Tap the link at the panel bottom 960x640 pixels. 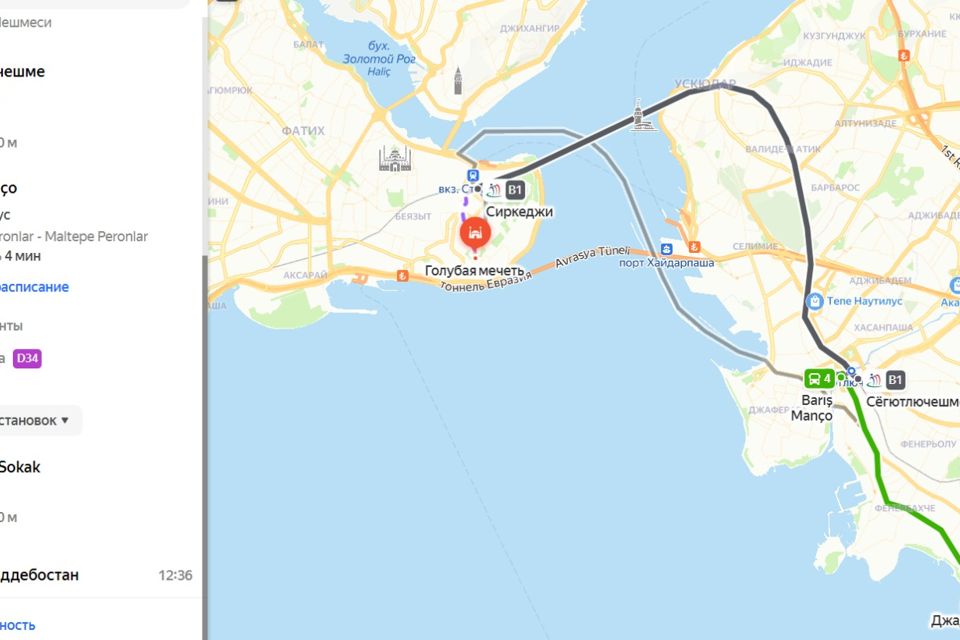(x=17, y=626)
